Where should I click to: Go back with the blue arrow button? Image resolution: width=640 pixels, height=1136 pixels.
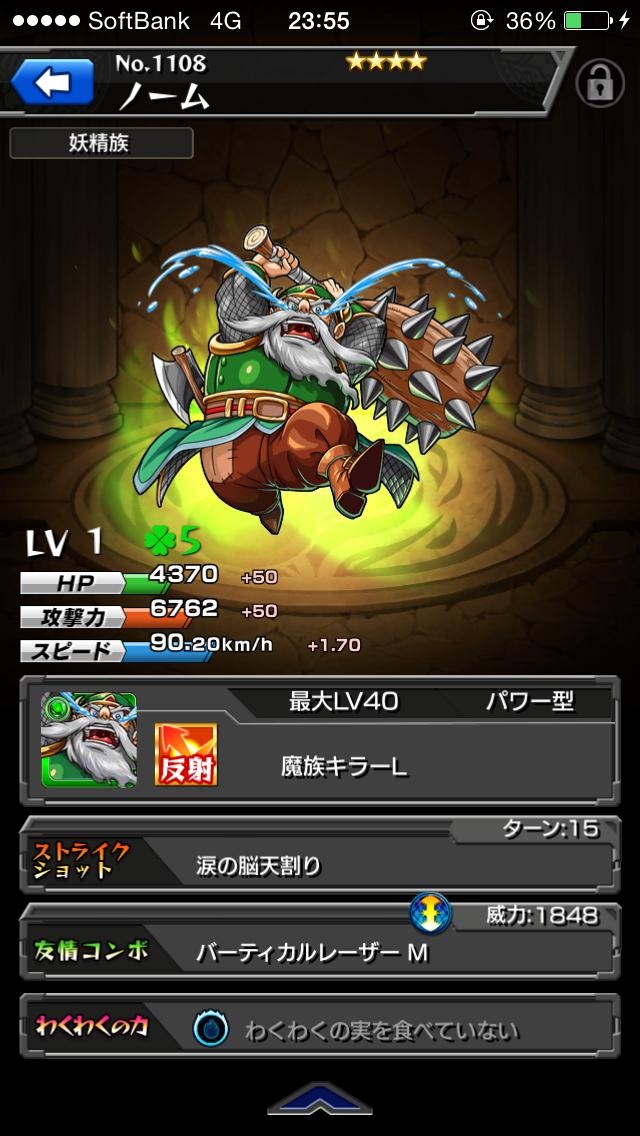(x=51, y=82)
